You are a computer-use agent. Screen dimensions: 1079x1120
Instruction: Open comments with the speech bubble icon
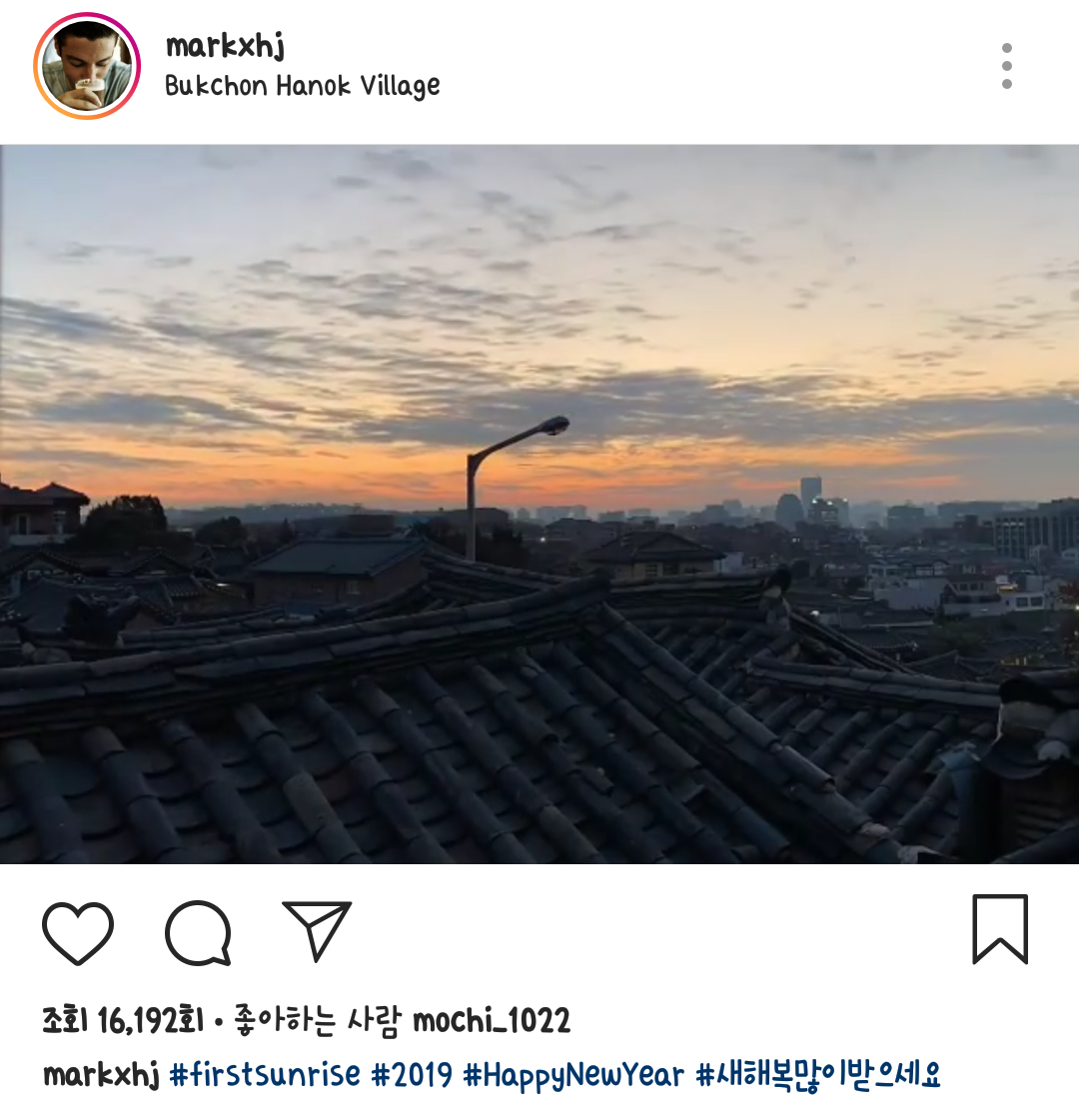(198, 933)
